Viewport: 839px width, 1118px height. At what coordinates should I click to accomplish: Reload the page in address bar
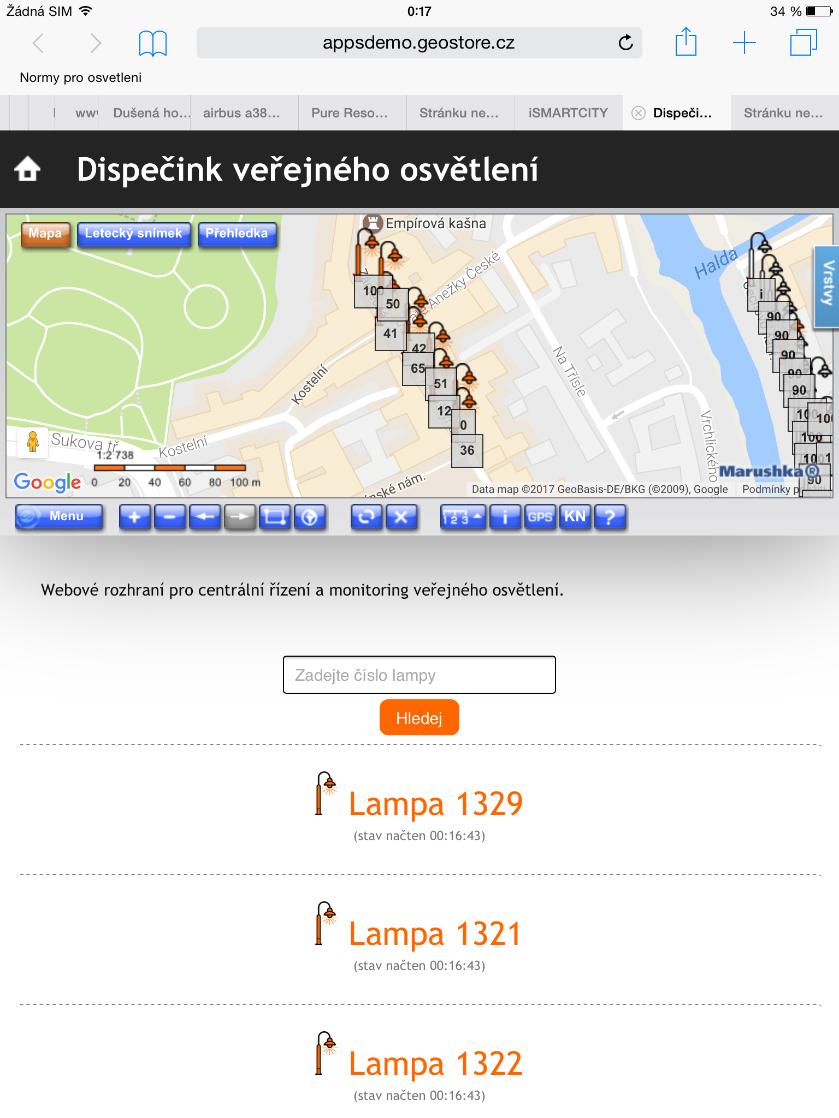(x=626, y=43)
